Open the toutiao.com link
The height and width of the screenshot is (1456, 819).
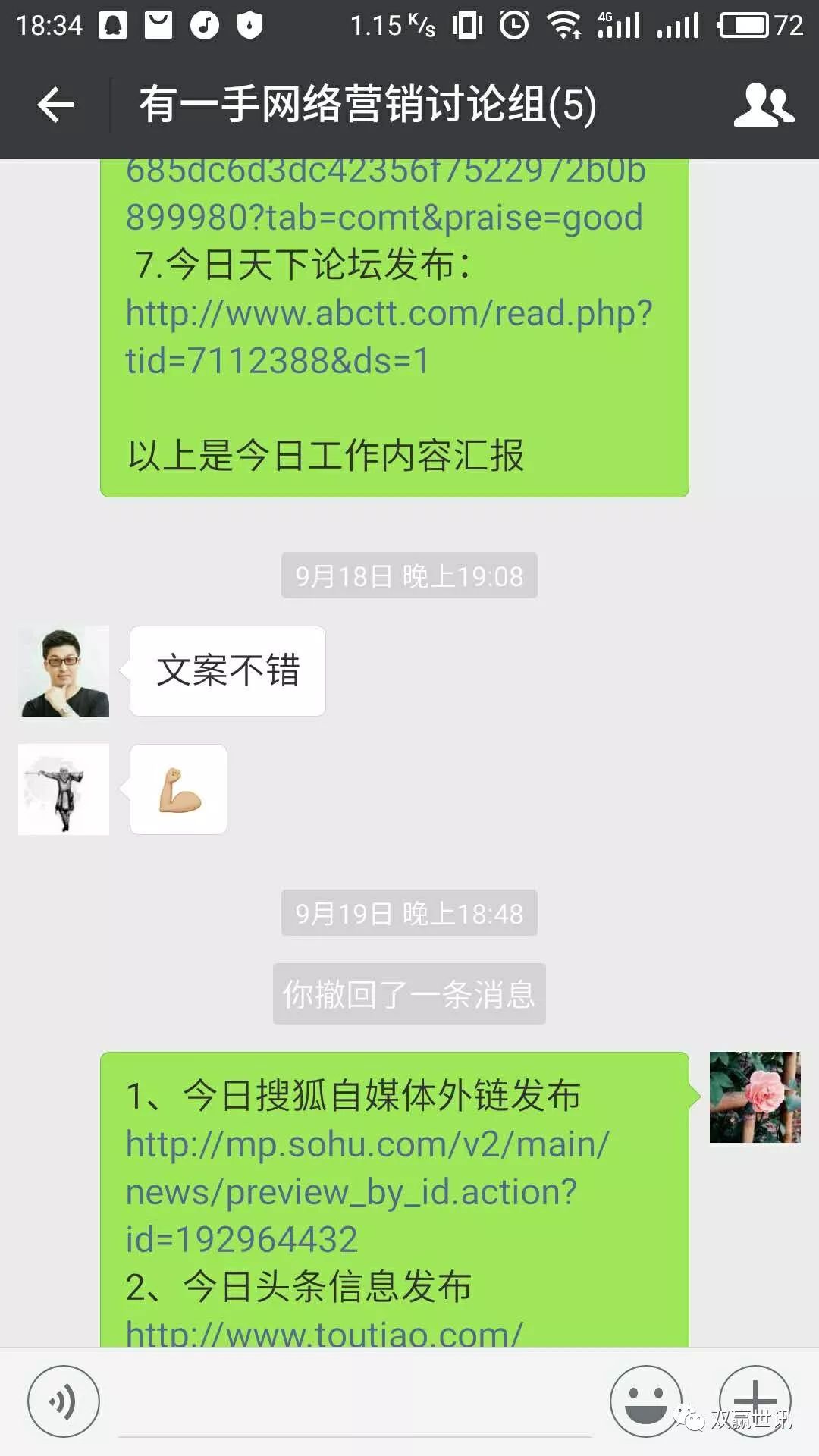tap(325, 1332)
